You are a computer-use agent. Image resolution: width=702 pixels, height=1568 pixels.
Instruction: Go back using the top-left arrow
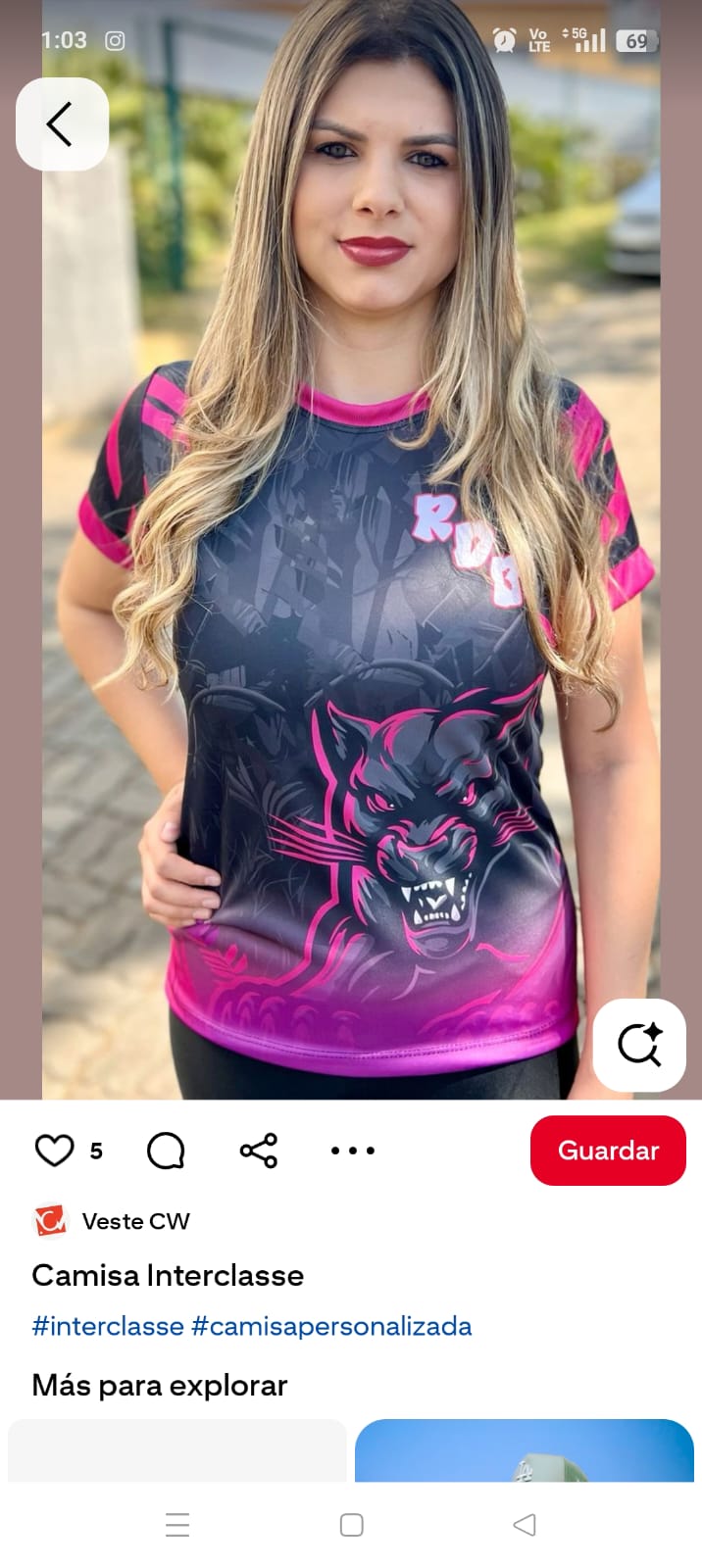pos(61,124)
